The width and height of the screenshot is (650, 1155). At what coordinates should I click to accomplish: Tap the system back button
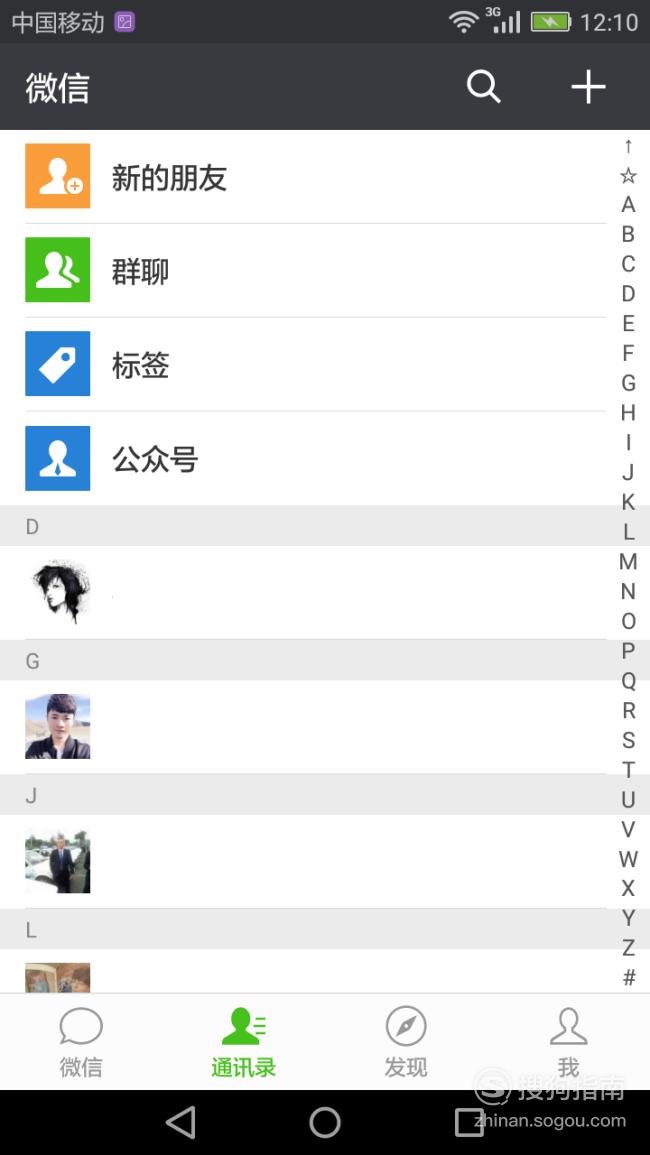pyautogui.click(x=181, y=1123)
